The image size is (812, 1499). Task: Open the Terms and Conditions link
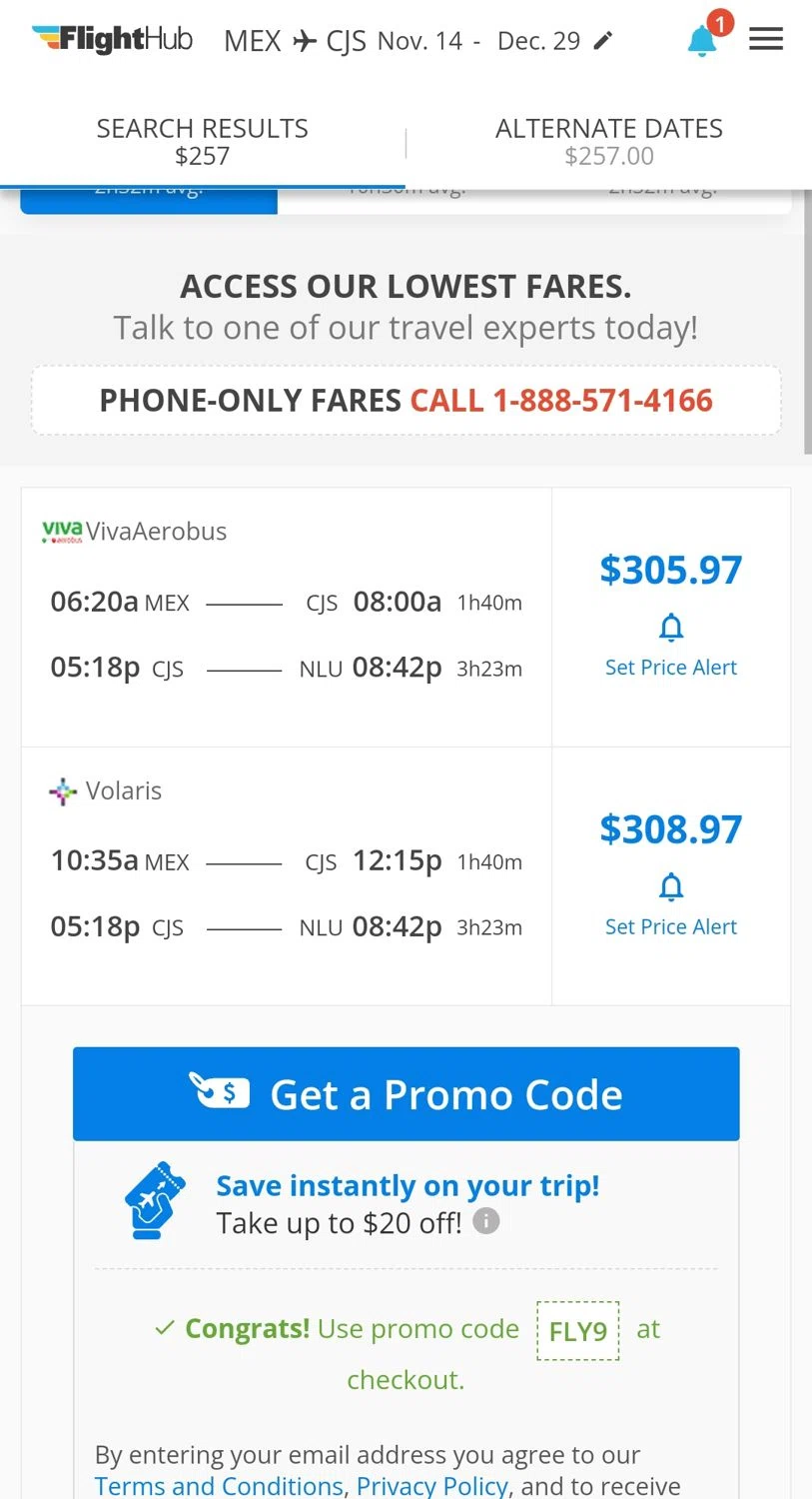coord(219,1486)
